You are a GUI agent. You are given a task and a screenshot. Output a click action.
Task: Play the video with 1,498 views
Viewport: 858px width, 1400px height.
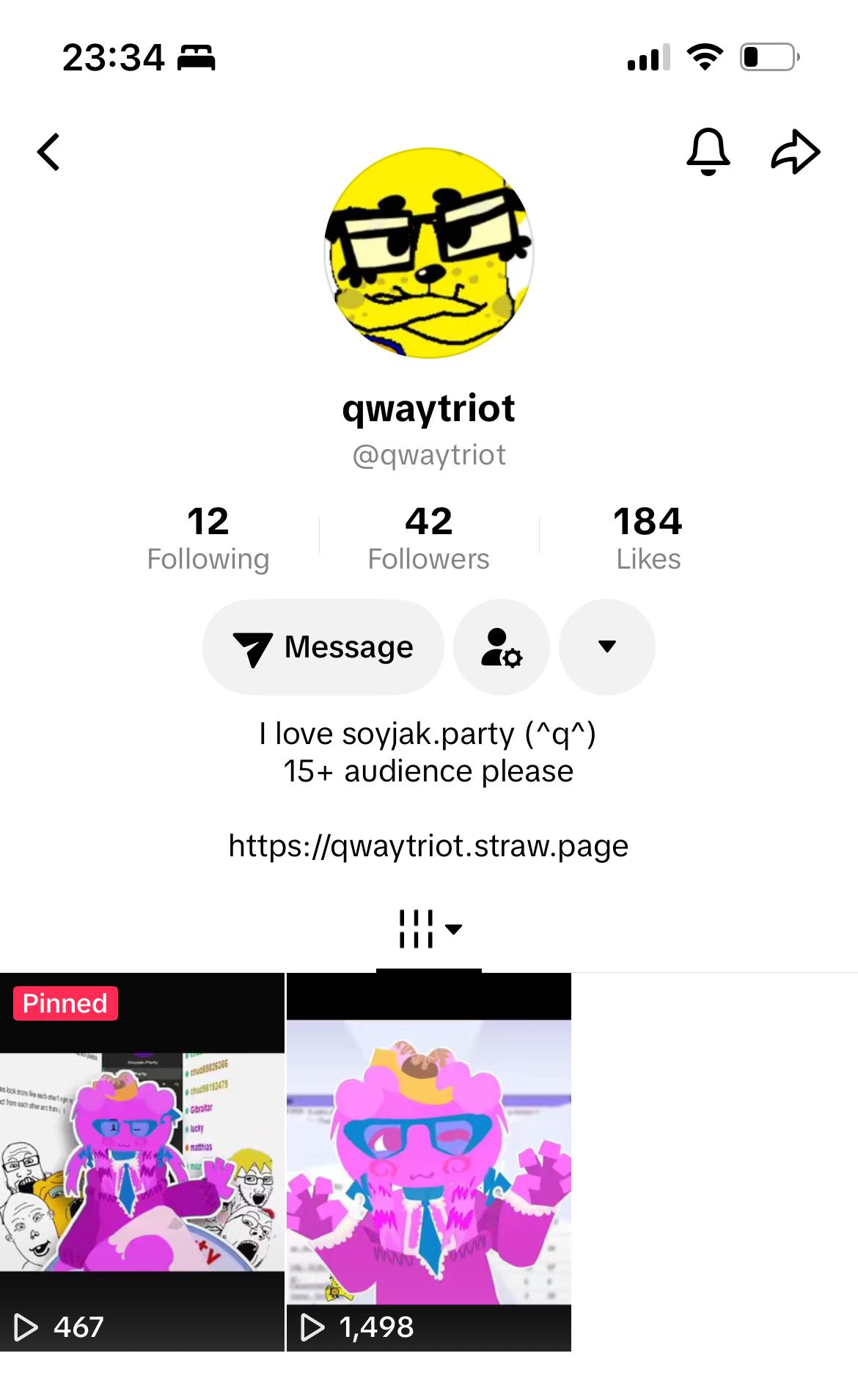pyautogui.click(x=428, y=1162)
